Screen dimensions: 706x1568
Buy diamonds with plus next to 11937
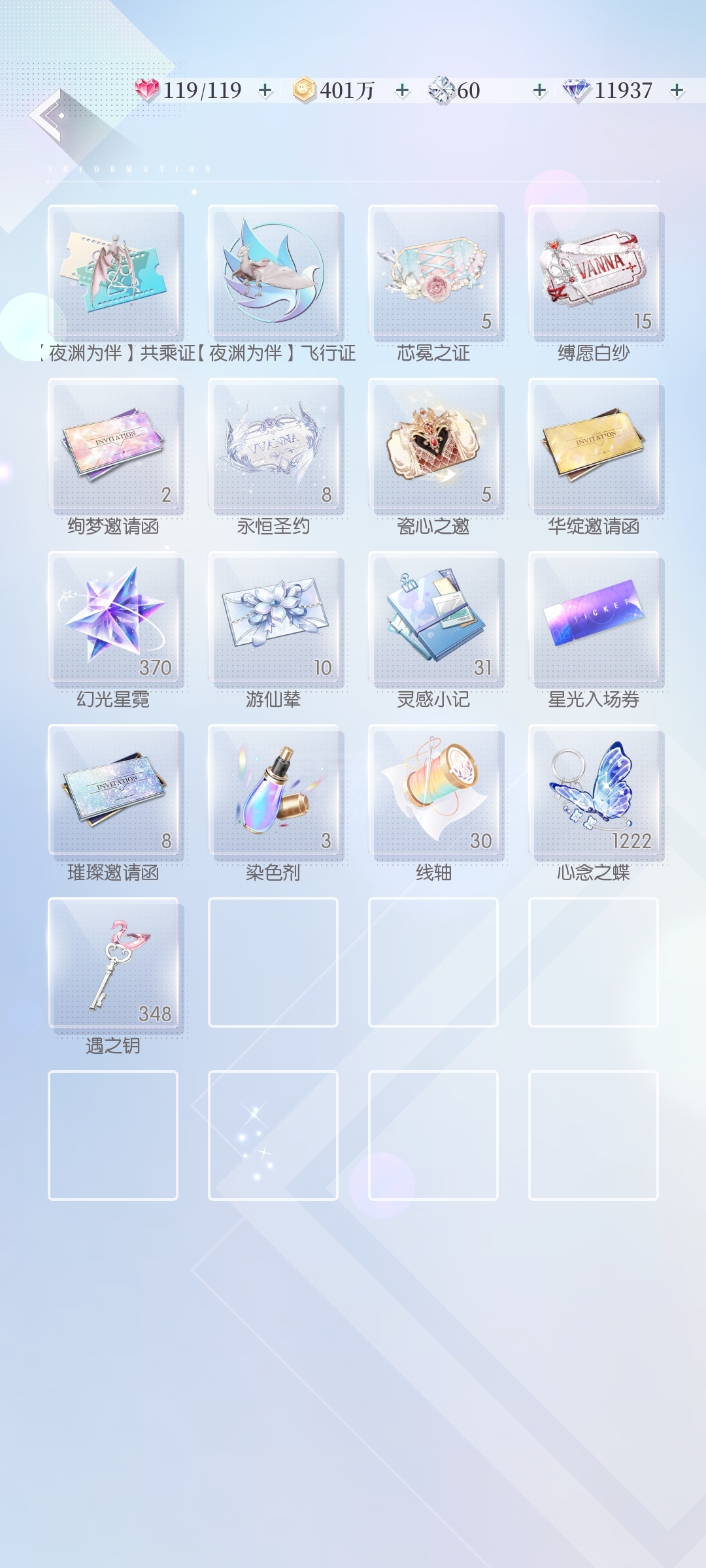point(677,90)
